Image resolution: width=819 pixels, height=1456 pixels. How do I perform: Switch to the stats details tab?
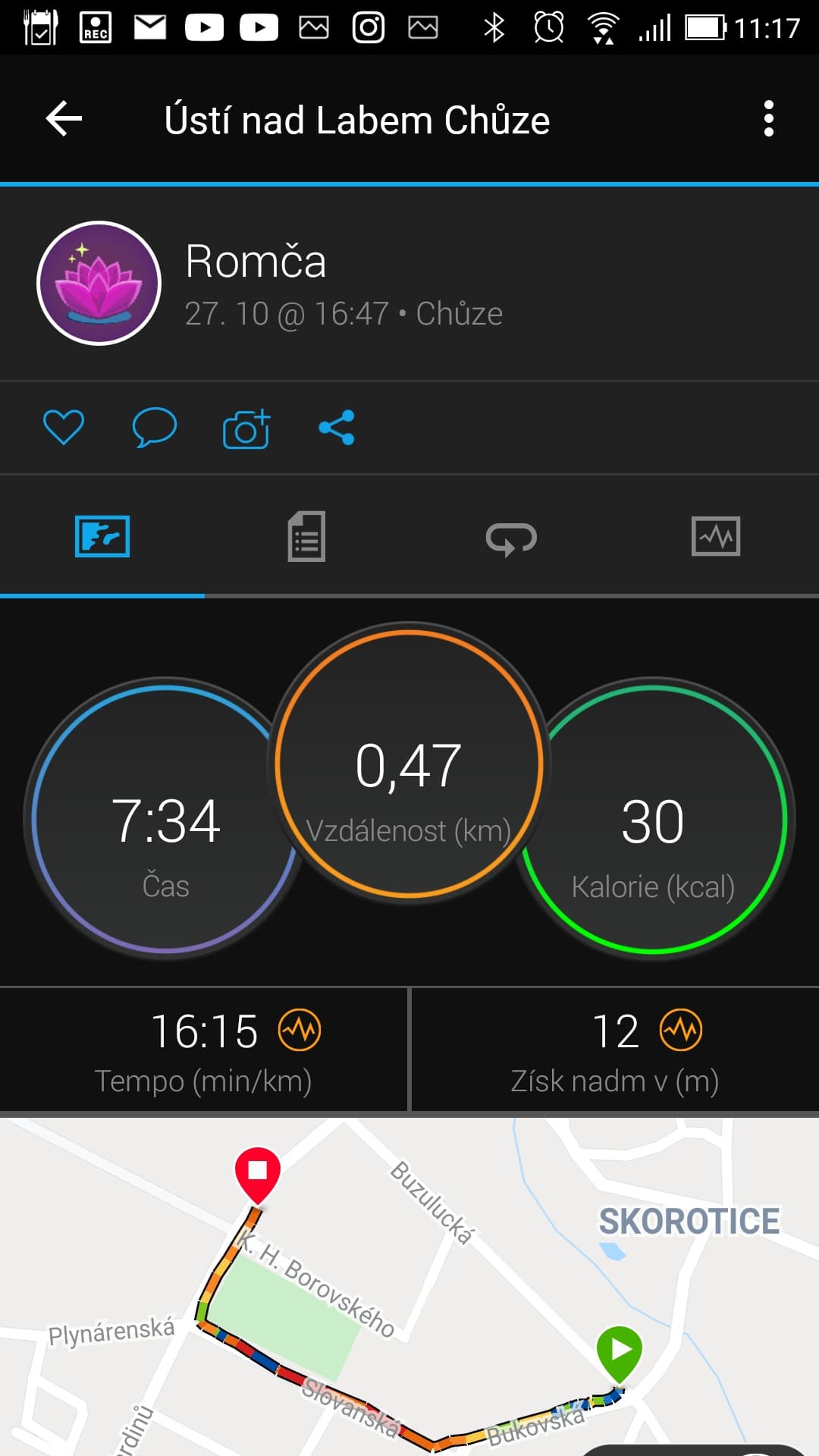(x=306, y=536)
